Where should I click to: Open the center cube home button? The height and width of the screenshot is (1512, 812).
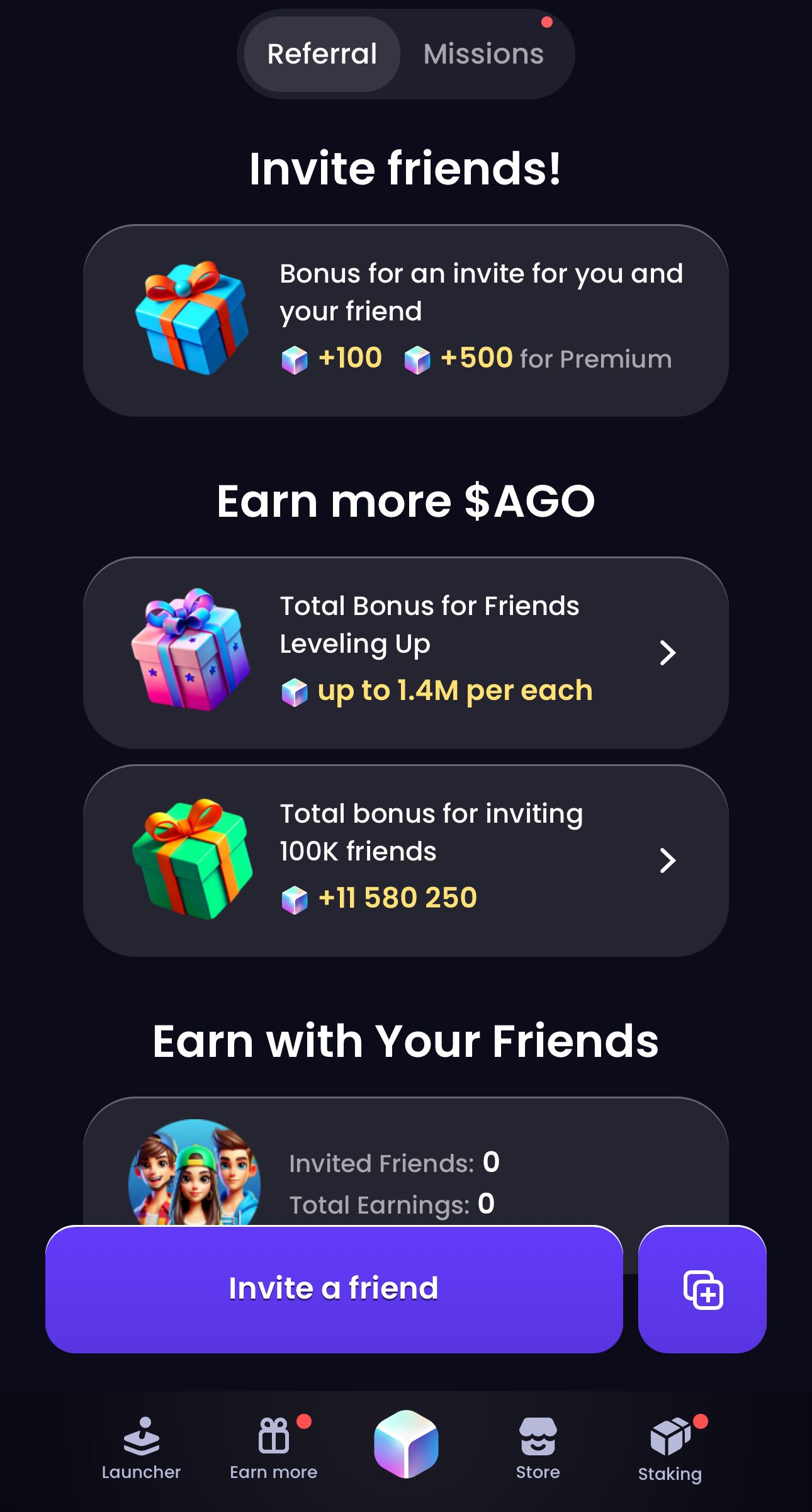coord(406,1444)
